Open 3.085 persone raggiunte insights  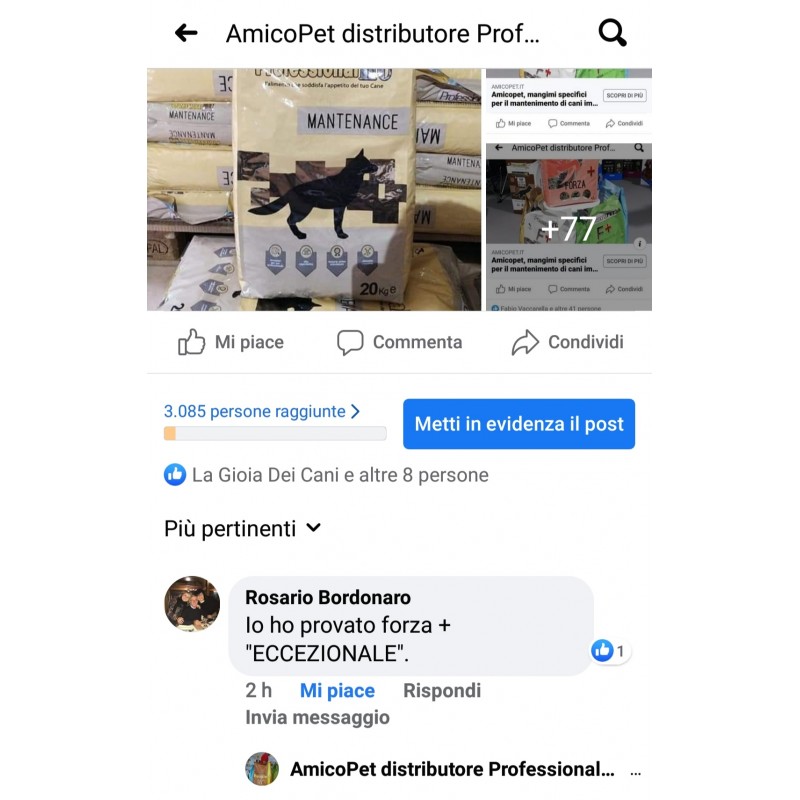(261, 411)
